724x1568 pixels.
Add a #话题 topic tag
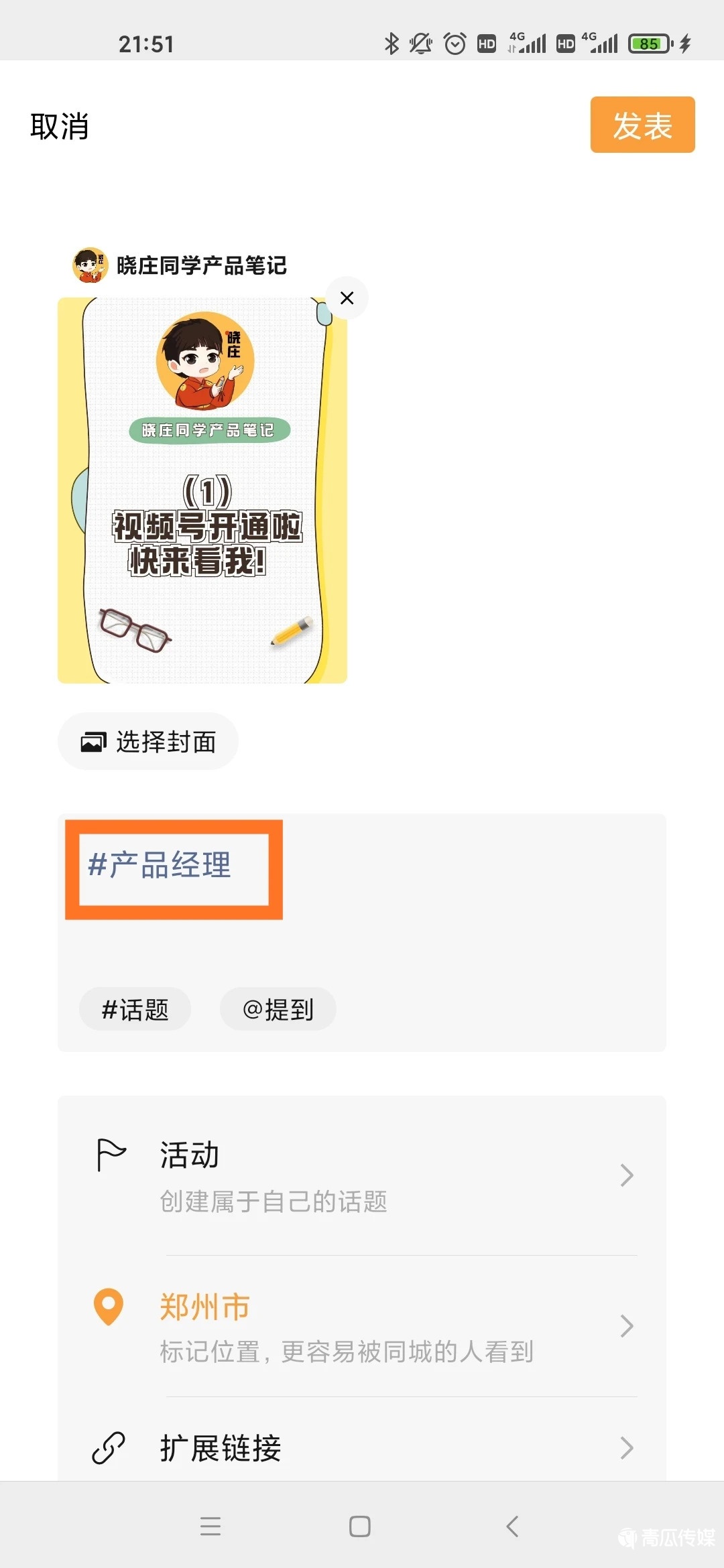click(x=135, y=1009)
